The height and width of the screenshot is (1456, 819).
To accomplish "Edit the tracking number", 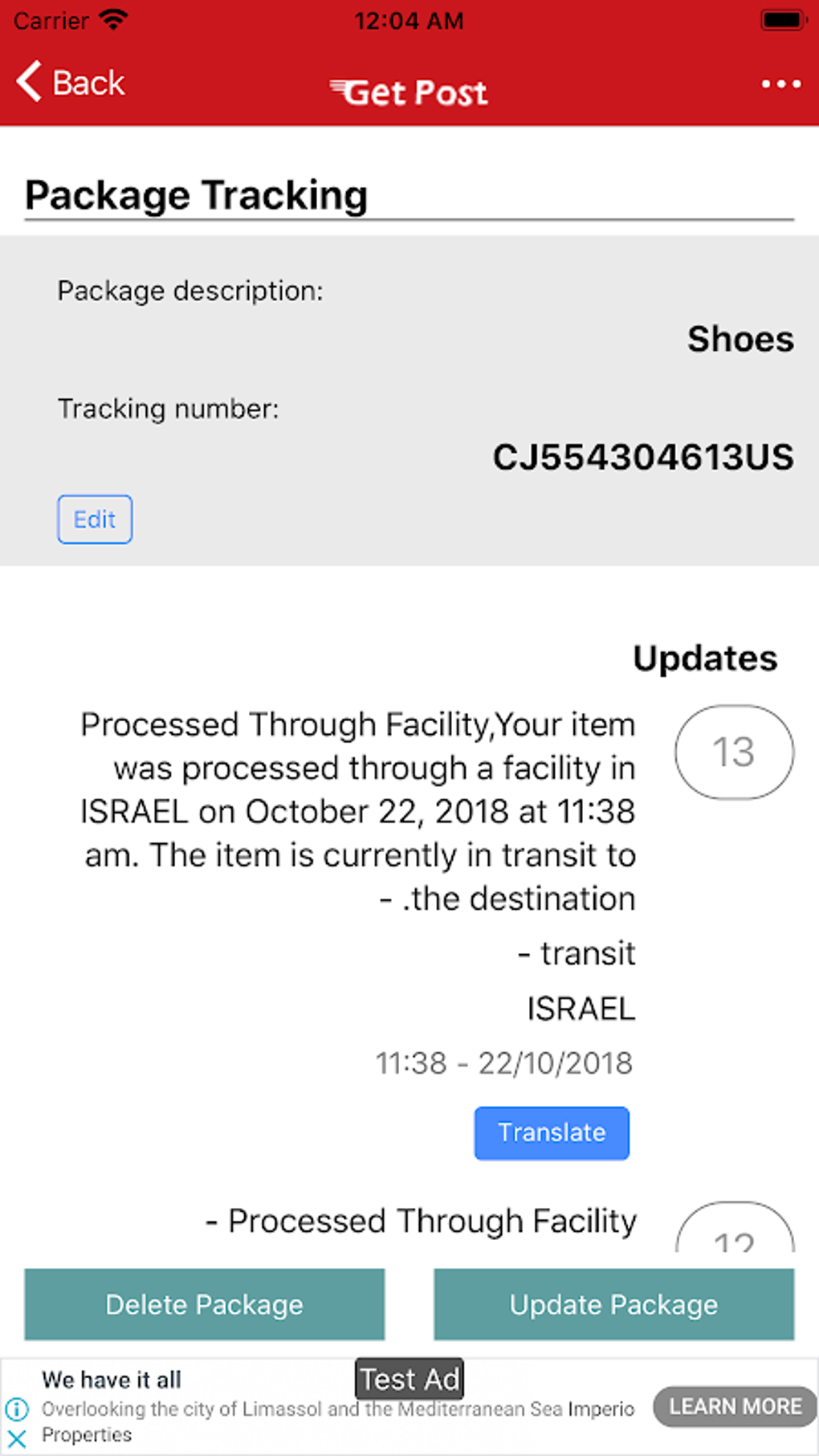I will coord(94,519).
